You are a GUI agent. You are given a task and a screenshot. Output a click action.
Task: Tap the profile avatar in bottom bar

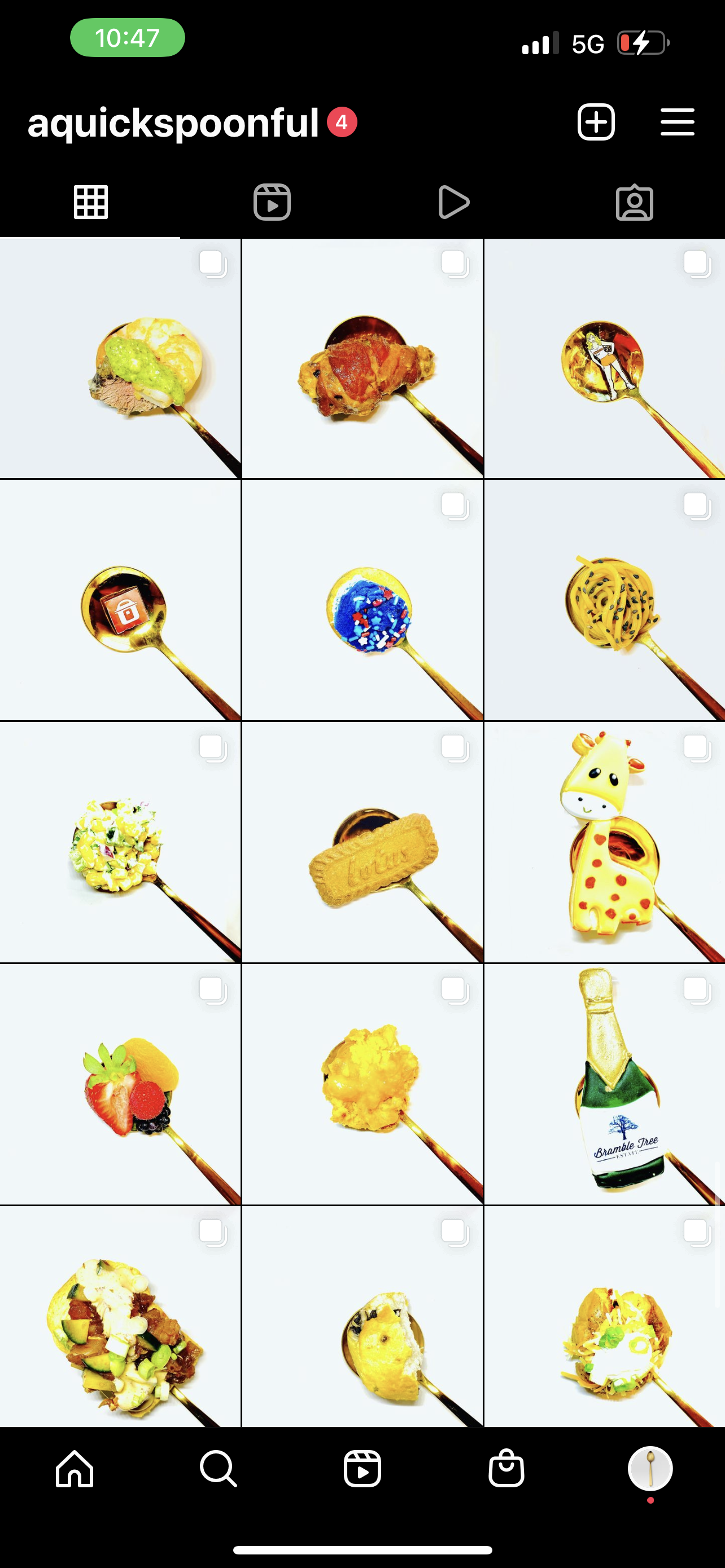click(x=650, y=1469)
